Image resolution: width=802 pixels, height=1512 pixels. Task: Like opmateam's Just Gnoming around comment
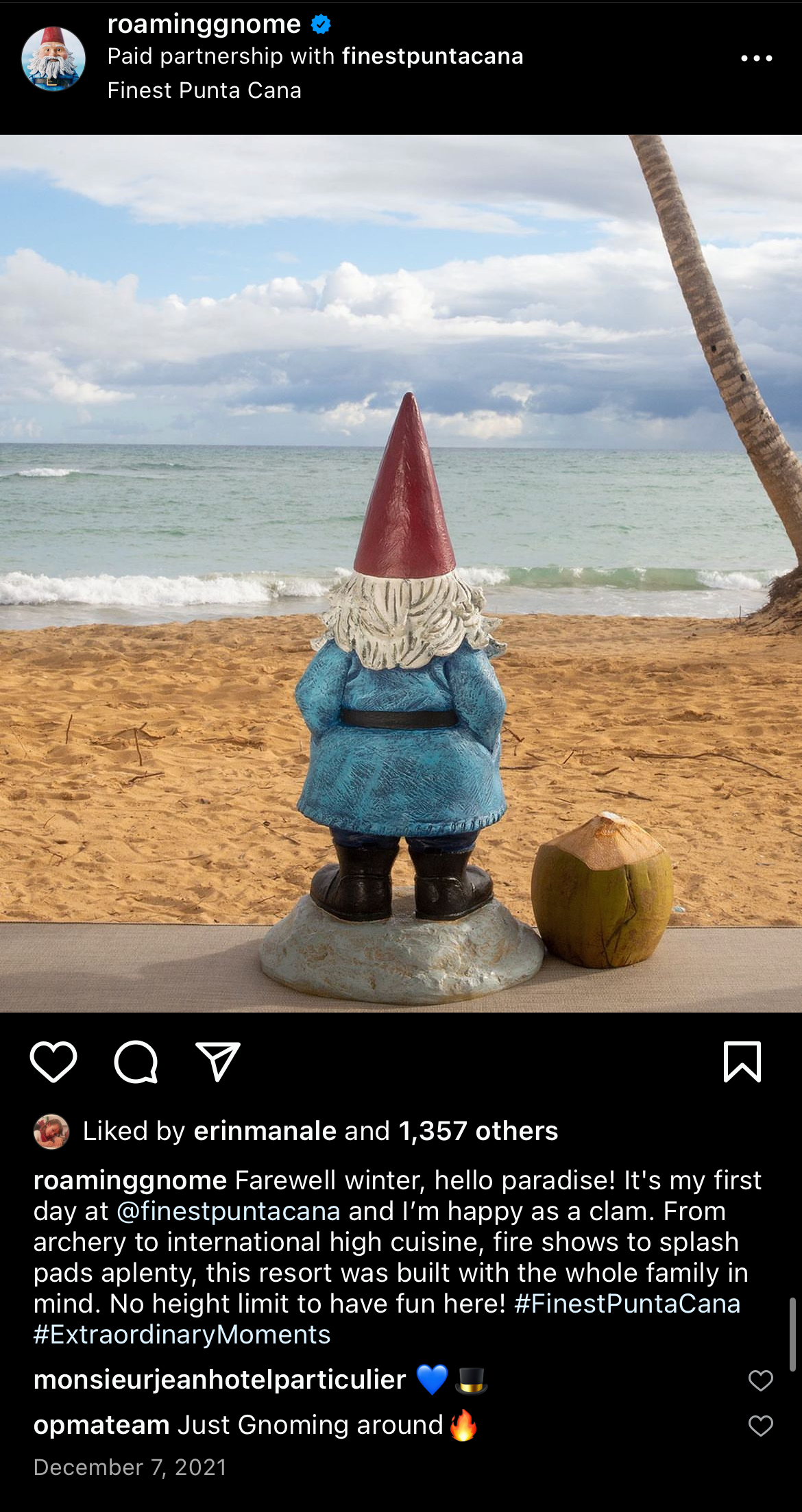pos(760,1426)
